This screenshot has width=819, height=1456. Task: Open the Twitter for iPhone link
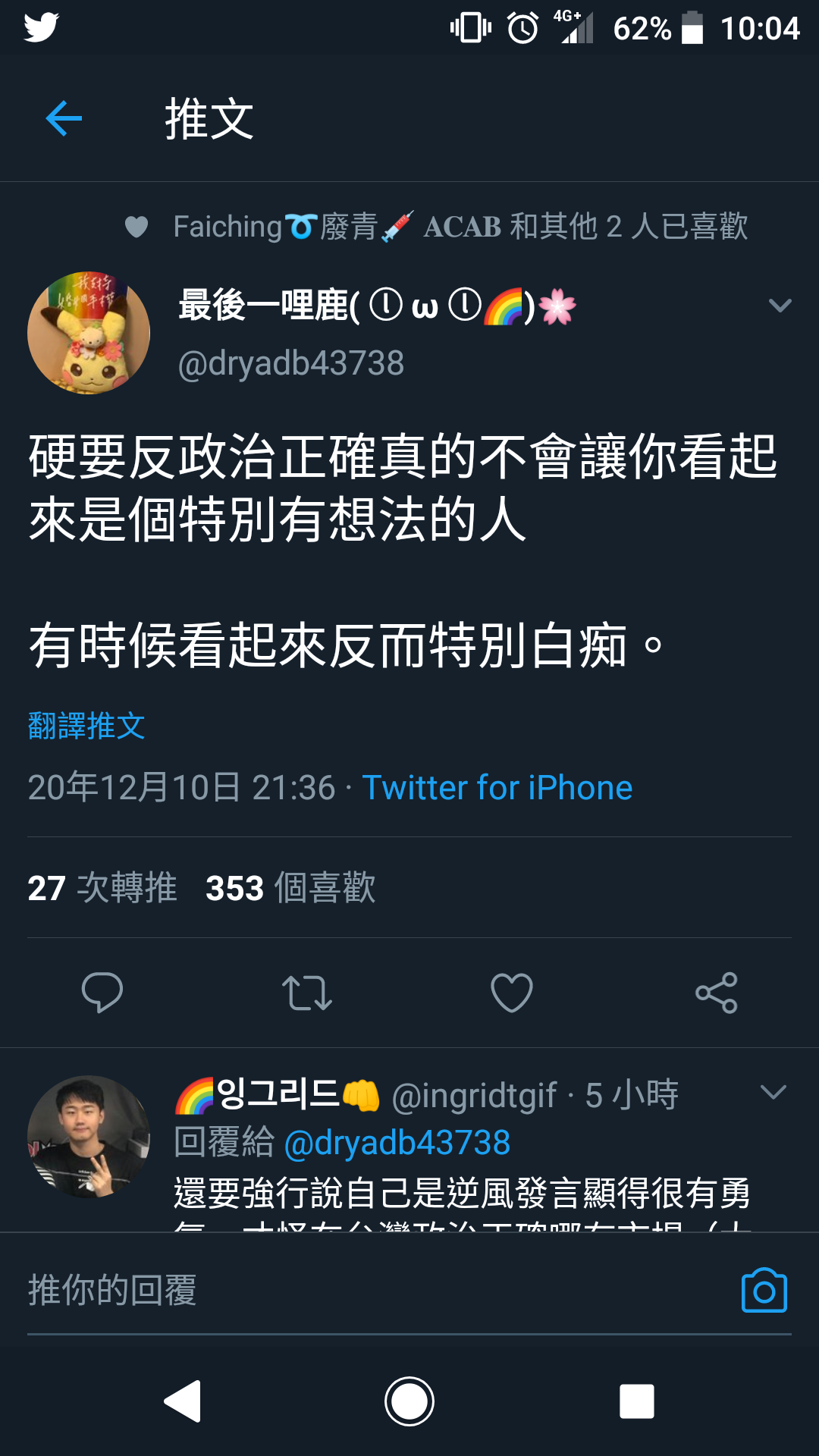497,787
